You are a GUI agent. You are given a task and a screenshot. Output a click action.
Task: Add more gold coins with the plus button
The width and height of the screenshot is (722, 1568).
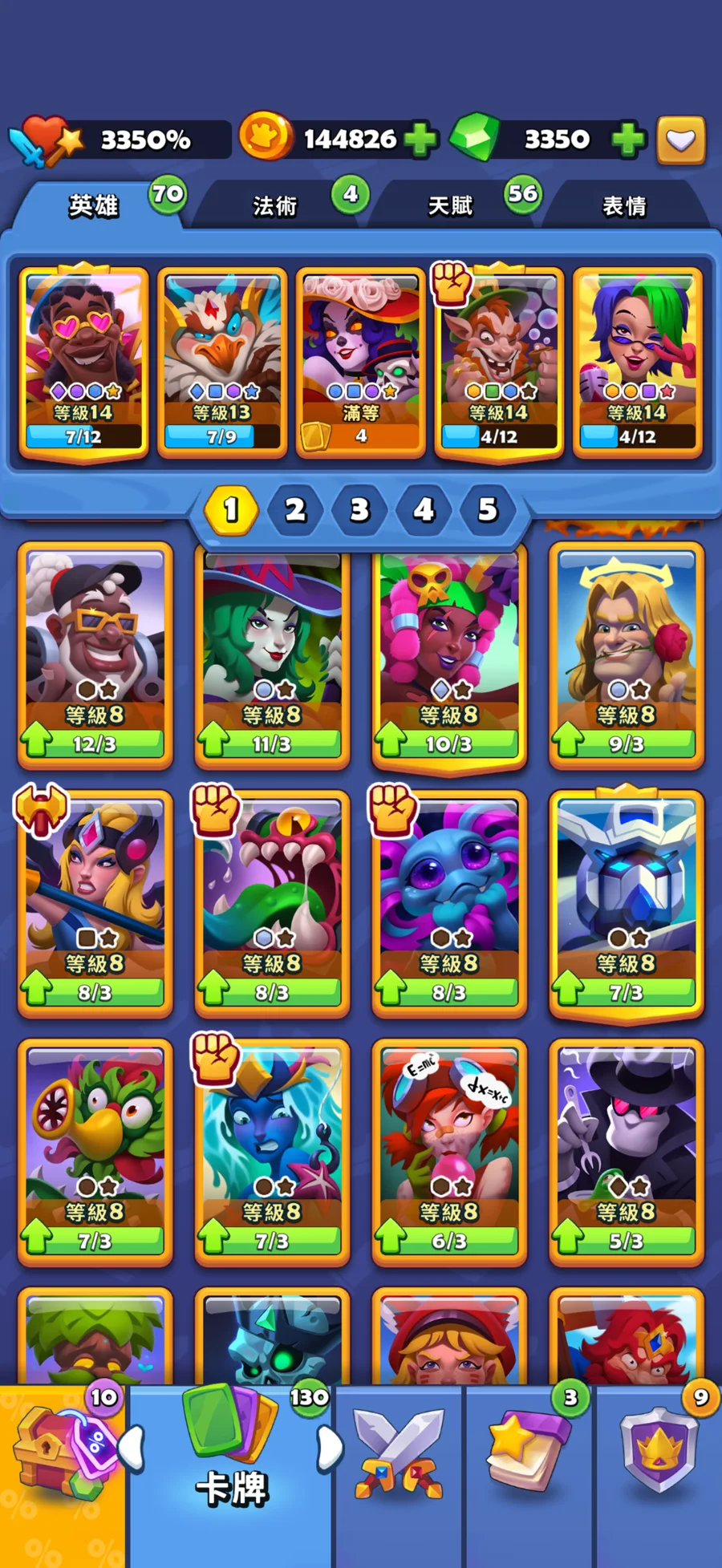coord(420,140)
